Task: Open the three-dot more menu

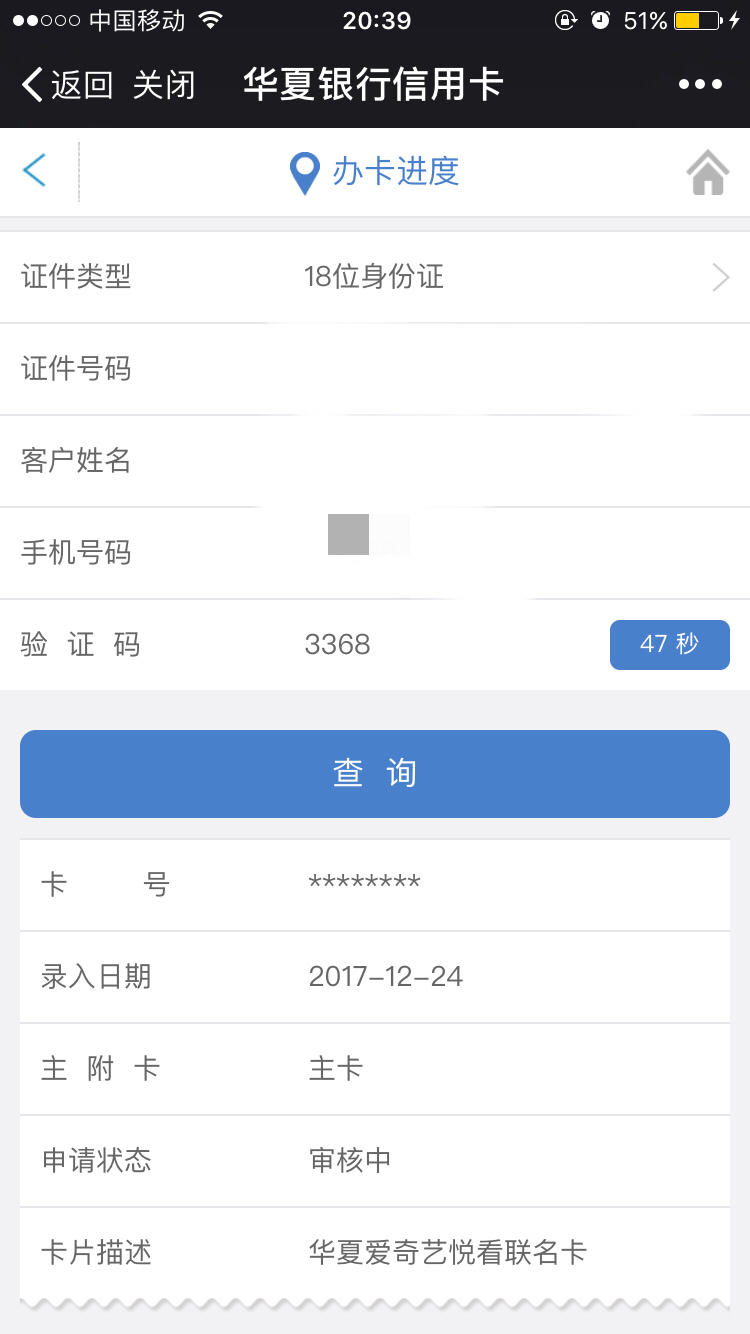Action: pyautogui.click(x=700, y=85)
